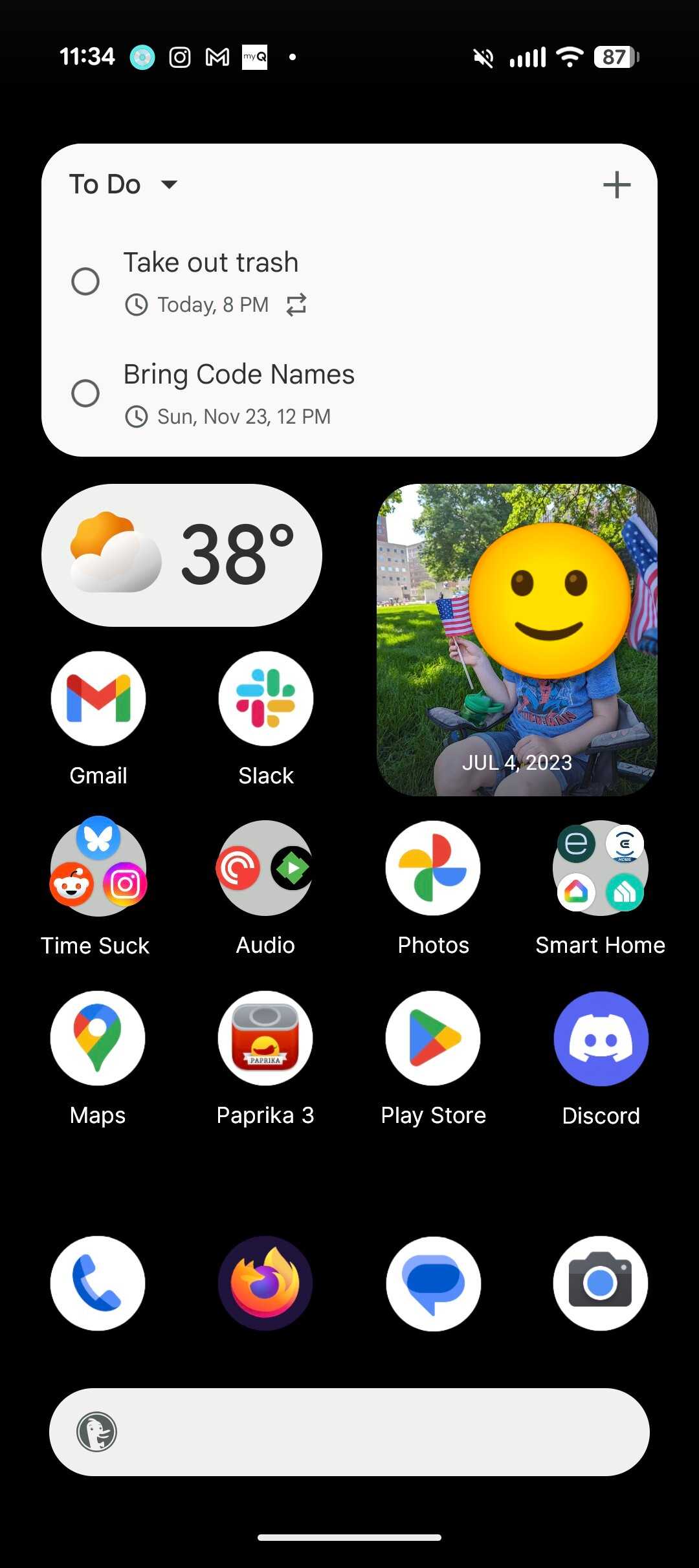Screen dimensions: 699x1568
Task: Open the Phone dialer
Action: [x=98, y=1283]
